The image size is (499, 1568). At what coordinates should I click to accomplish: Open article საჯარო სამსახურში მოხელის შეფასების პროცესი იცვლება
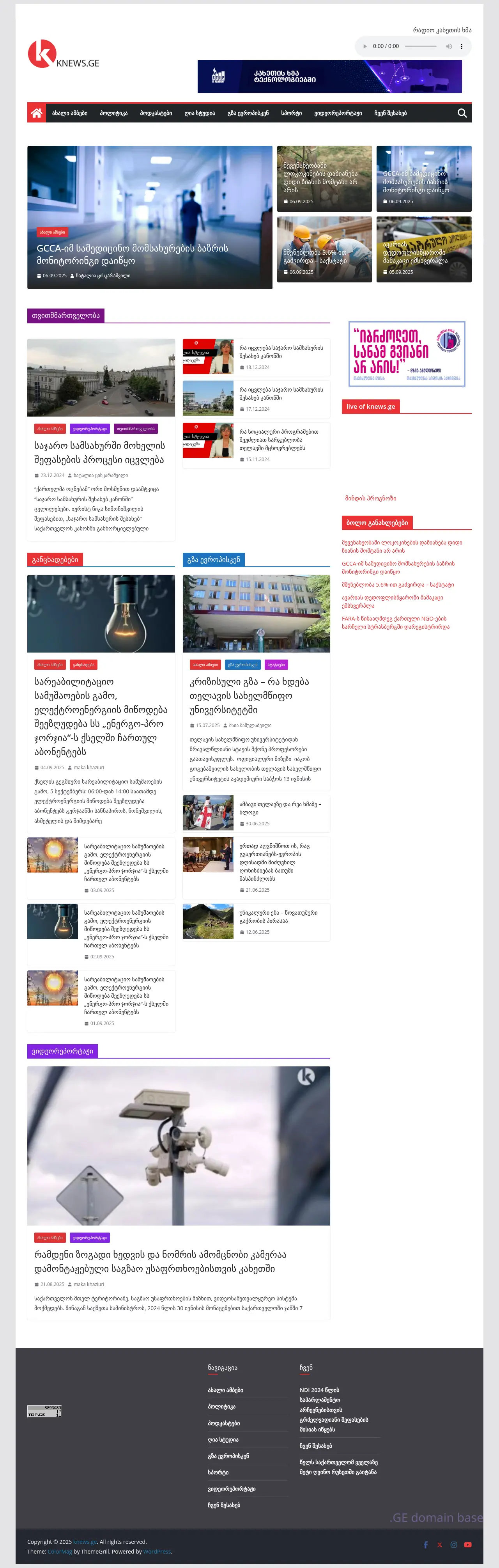coord(99,452)
